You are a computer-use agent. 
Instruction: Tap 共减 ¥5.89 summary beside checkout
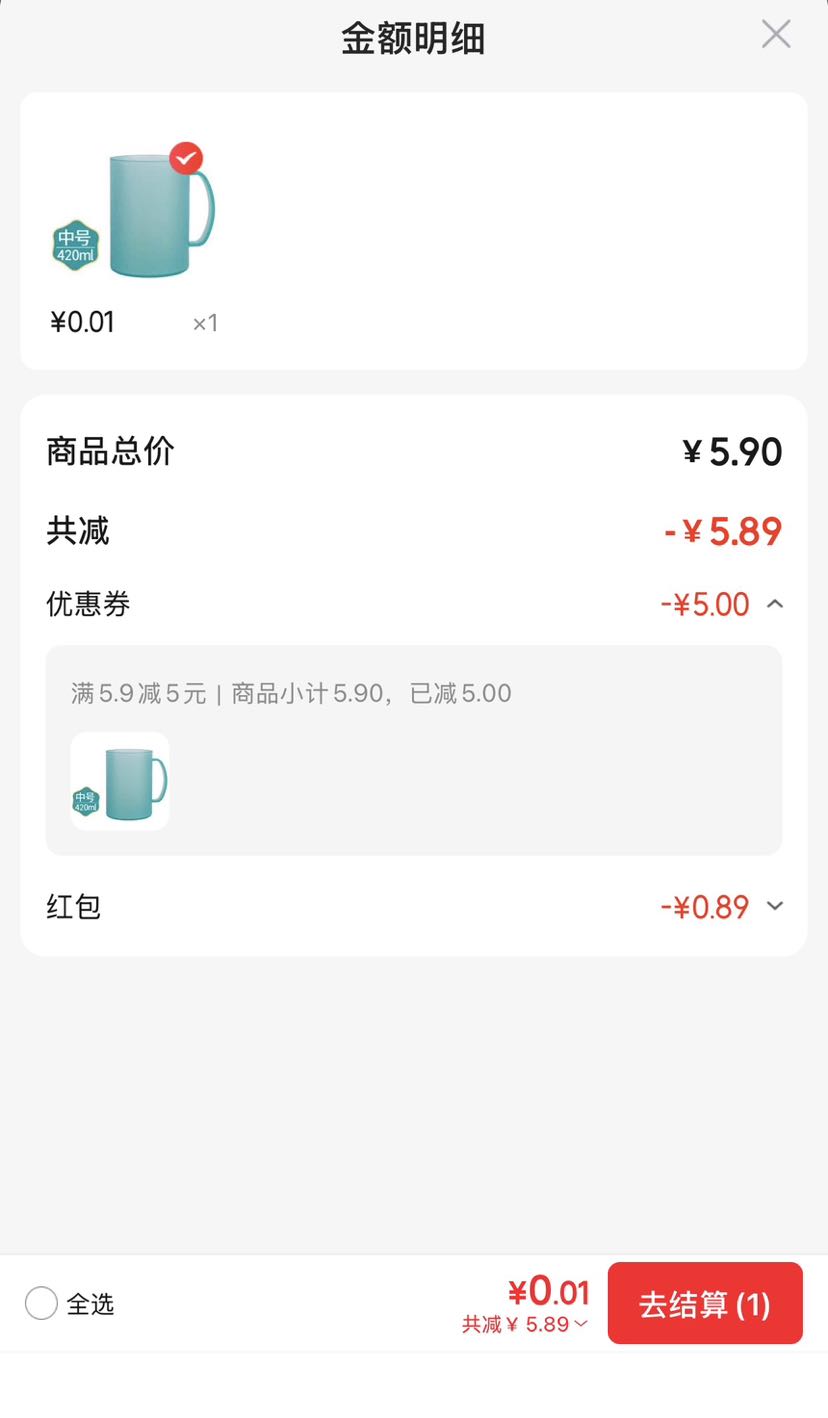click(x=525, y=1325)
